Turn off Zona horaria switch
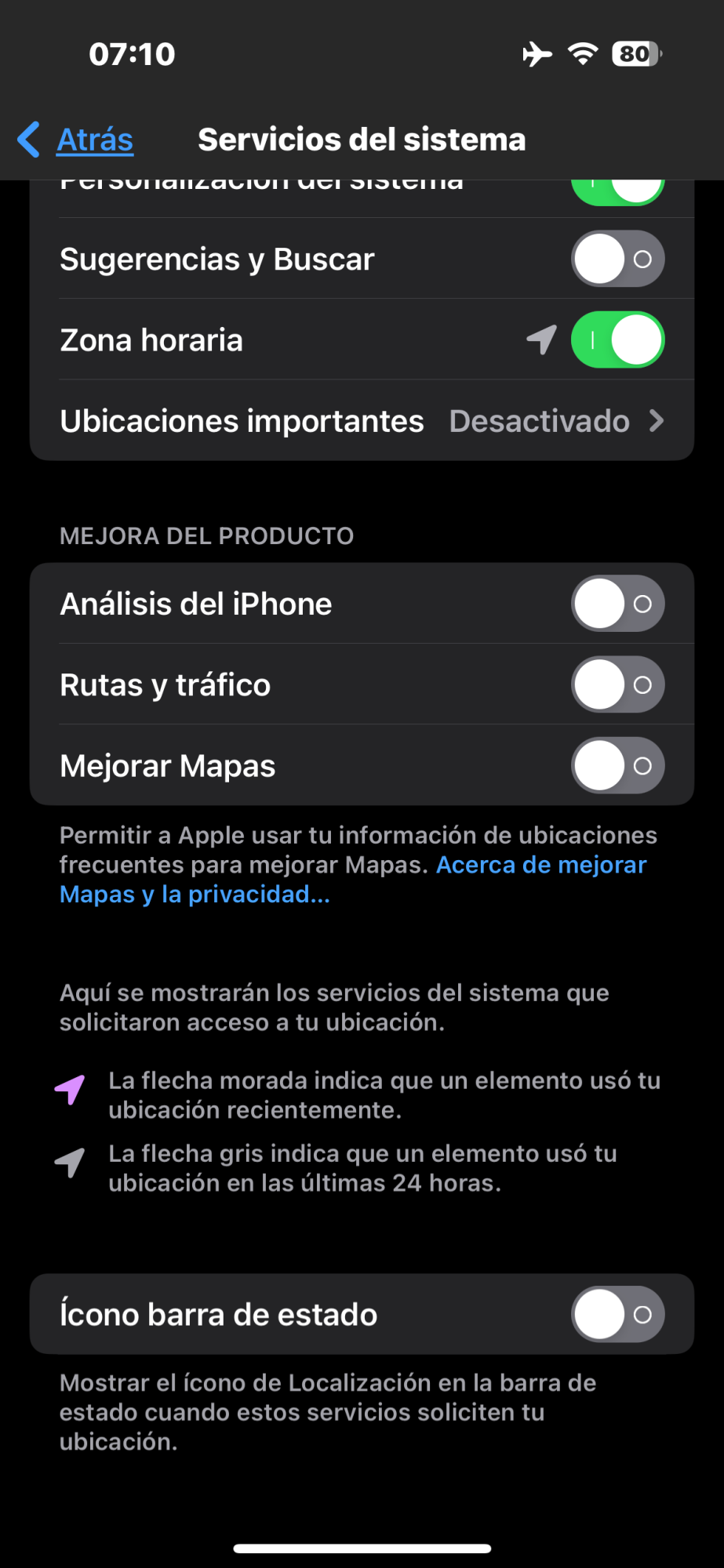 click(x=617, y=340)
